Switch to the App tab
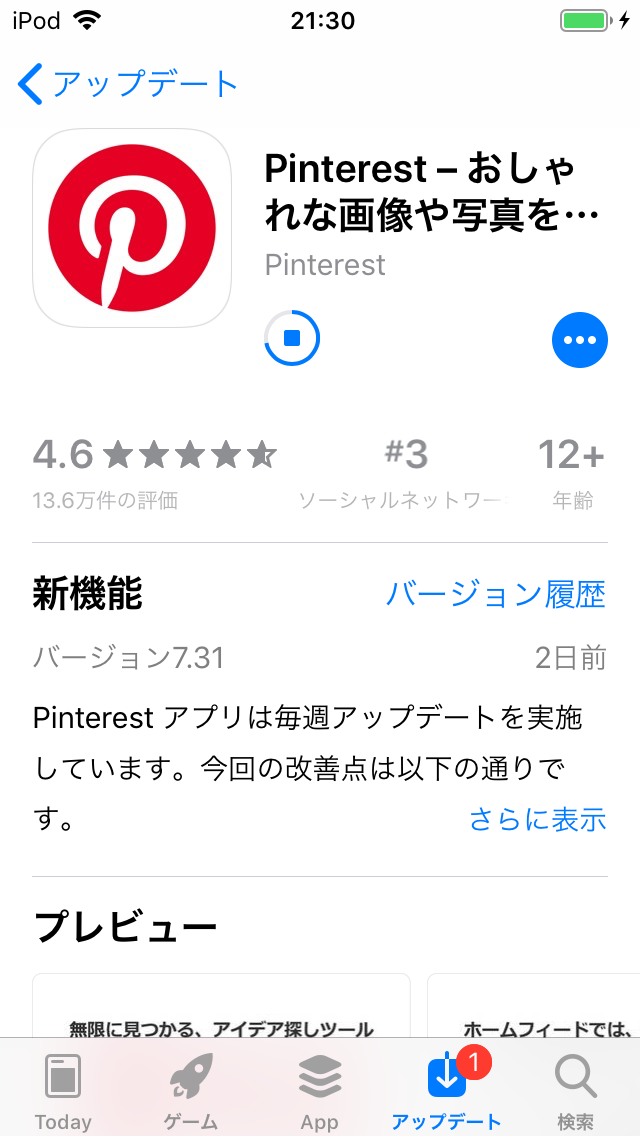The image size is (640, 1136). (320, 1090)
